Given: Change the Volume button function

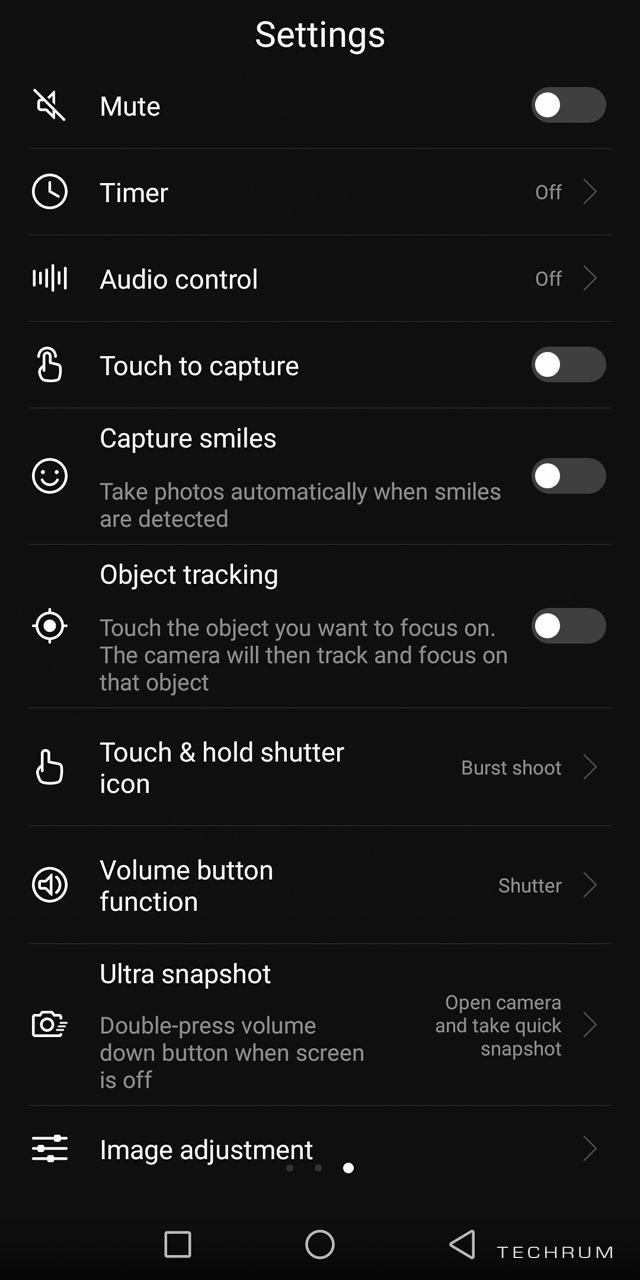Looking at the screenshot, I should pyautogui.click(x=320, y=885).
